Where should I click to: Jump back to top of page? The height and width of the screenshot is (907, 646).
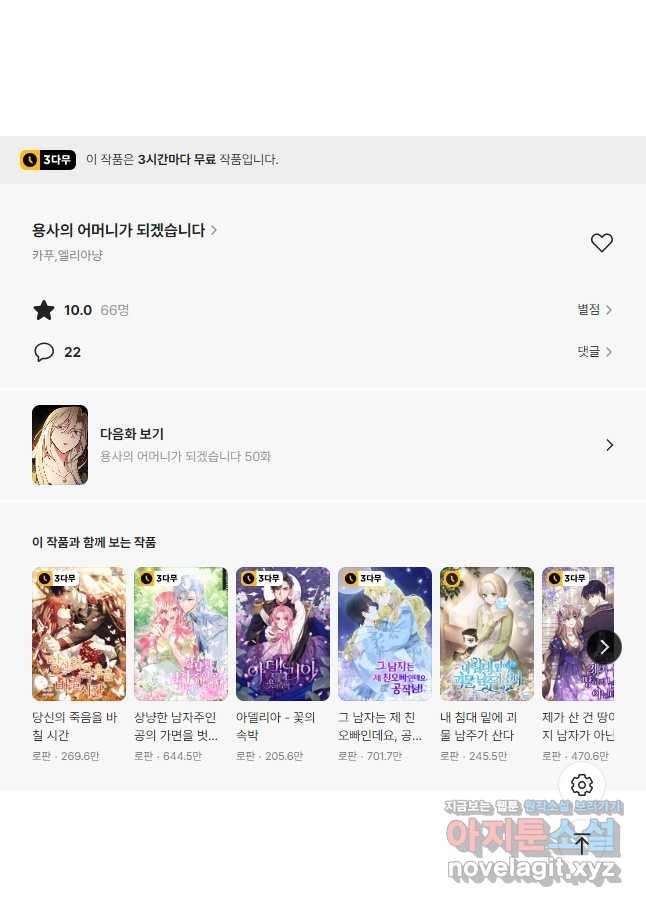point(582,843)
